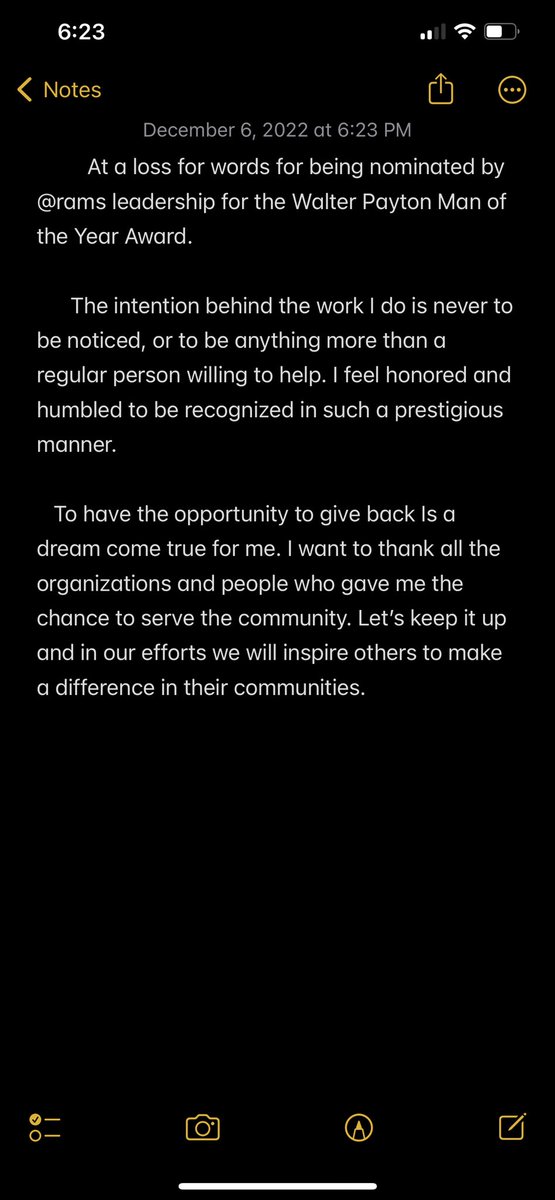
Task: Share this note
Action: pyautogui.click(x=441, y=90)
